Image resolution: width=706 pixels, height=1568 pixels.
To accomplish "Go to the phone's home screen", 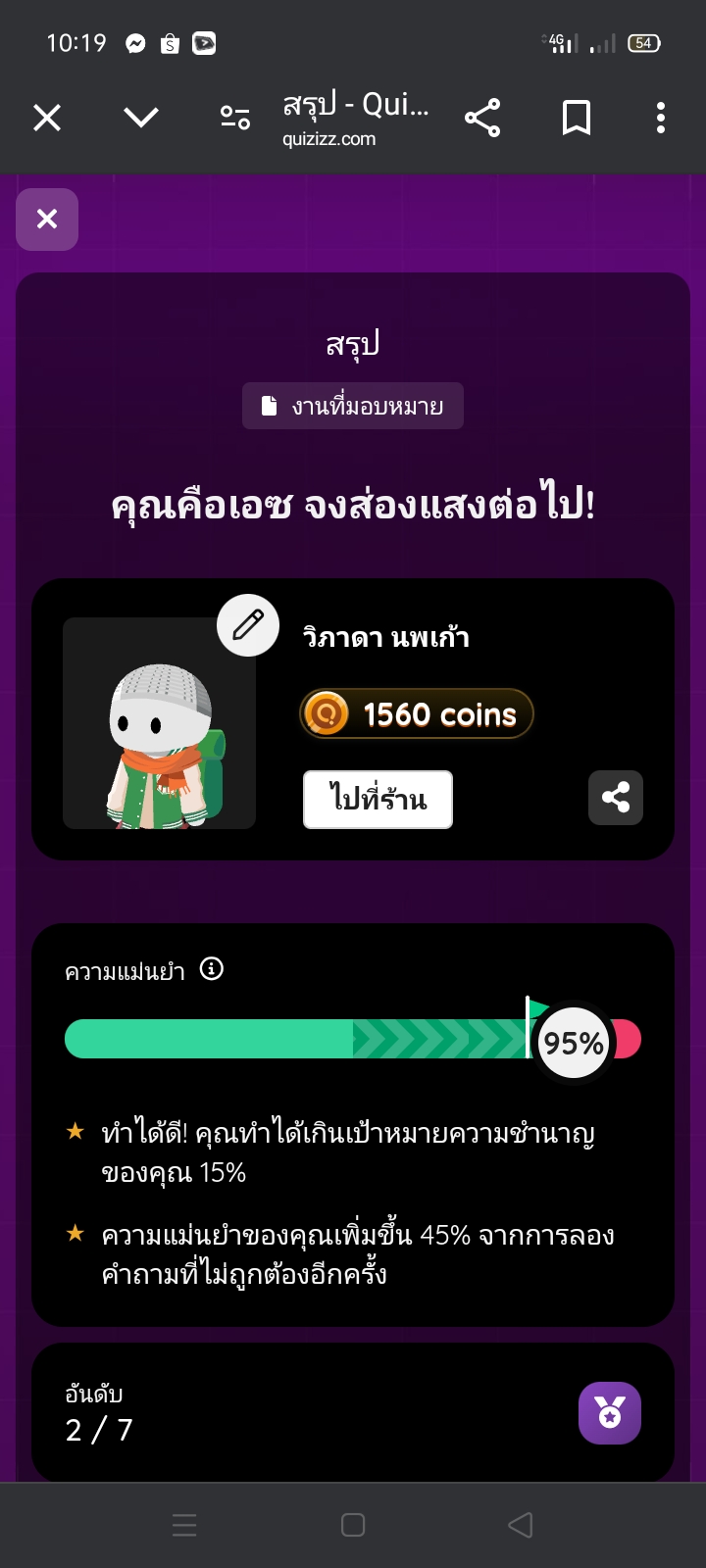I will point(353,1525).
